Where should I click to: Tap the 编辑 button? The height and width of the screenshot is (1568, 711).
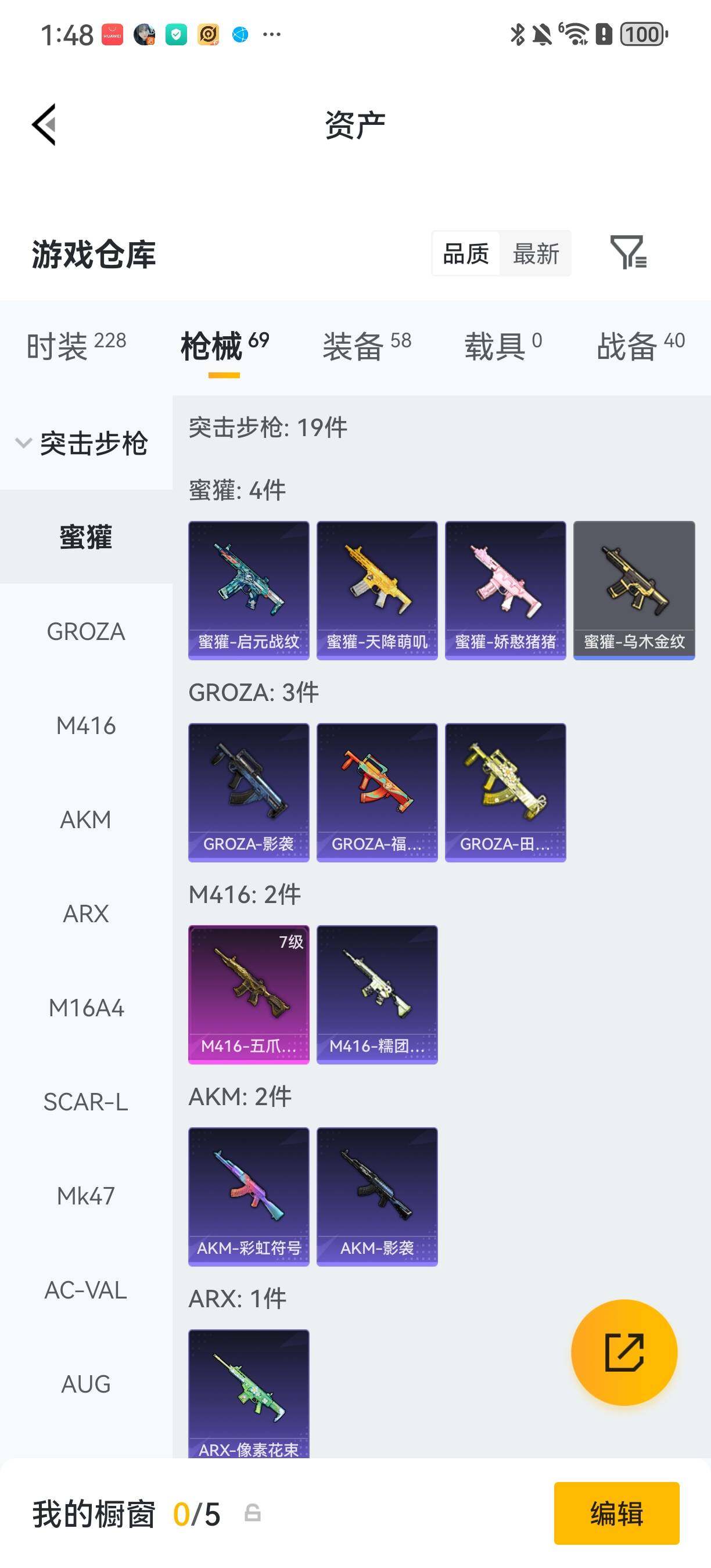617,1515
